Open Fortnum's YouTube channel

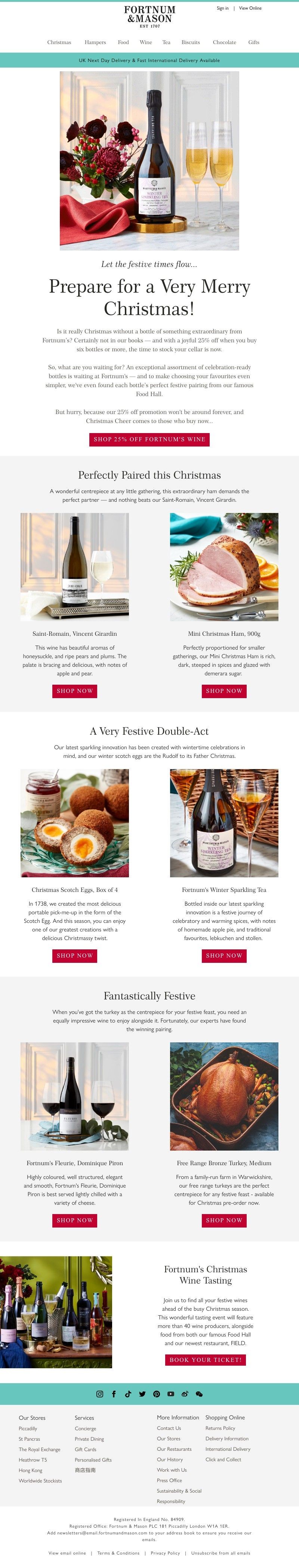click(x=170, y=1393)
